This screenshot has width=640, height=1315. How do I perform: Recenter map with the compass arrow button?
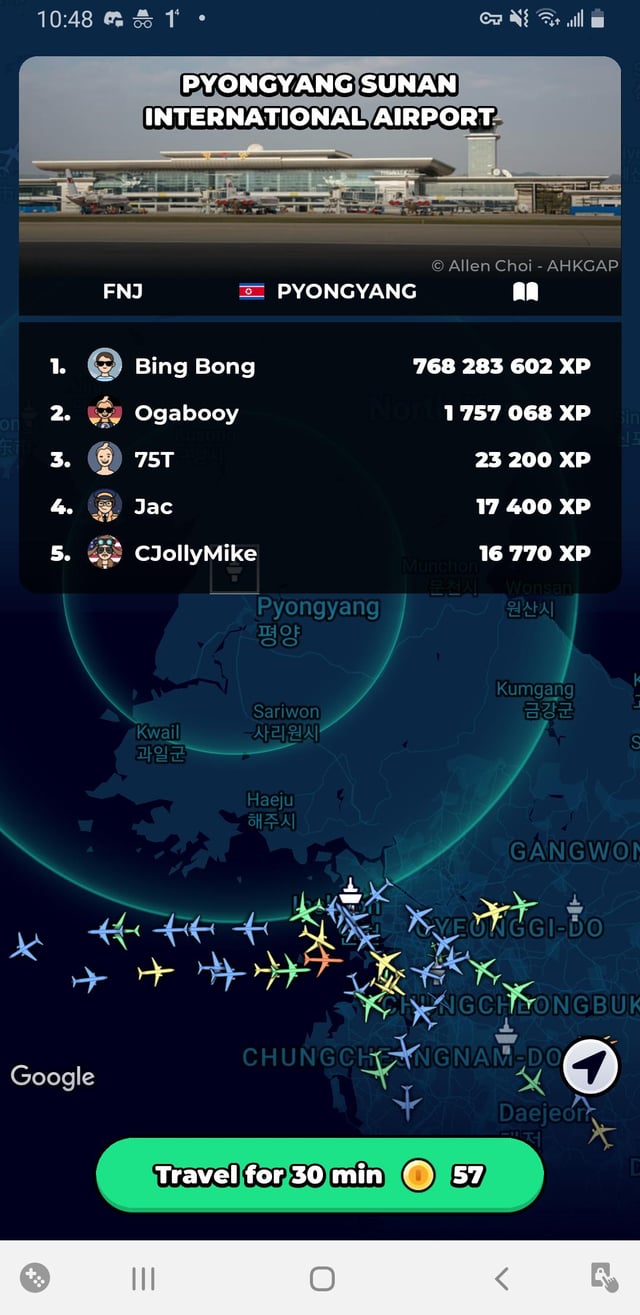(590, 1070)
